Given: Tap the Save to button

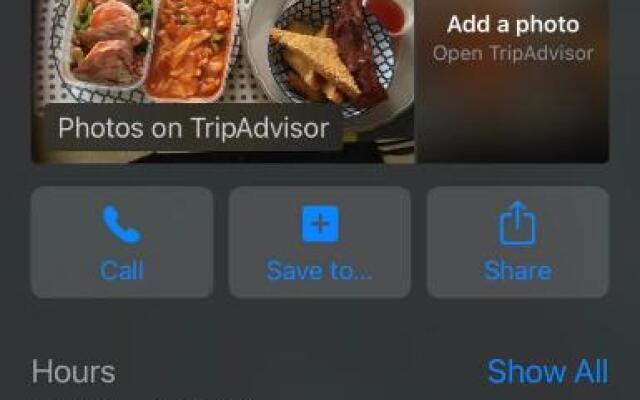Looking at the screenshot, I should [x=320, y=242].
